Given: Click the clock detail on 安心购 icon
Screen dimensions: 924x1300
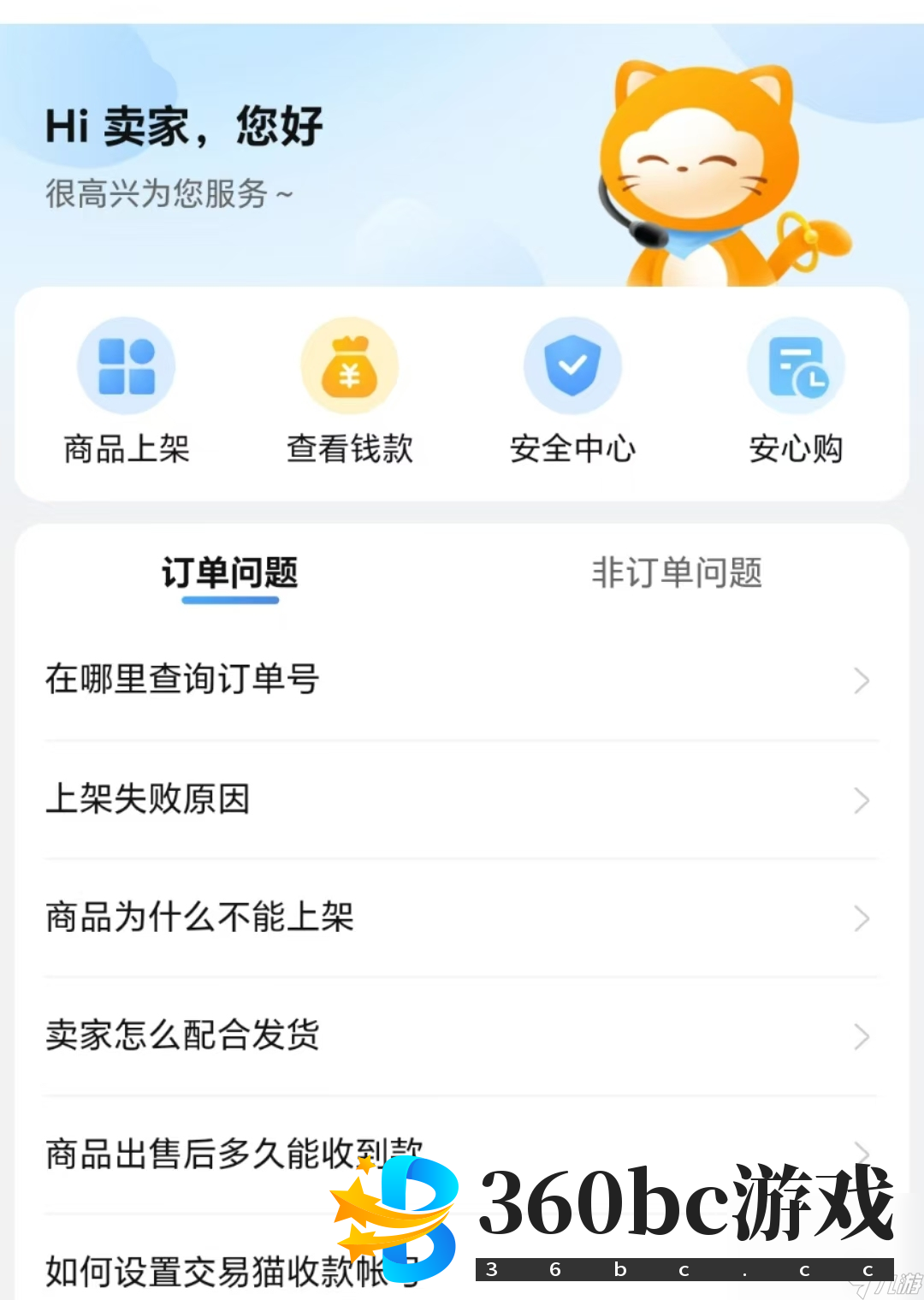Looking at the screenshot, I should pyautogui.click(x=814, y=382).
